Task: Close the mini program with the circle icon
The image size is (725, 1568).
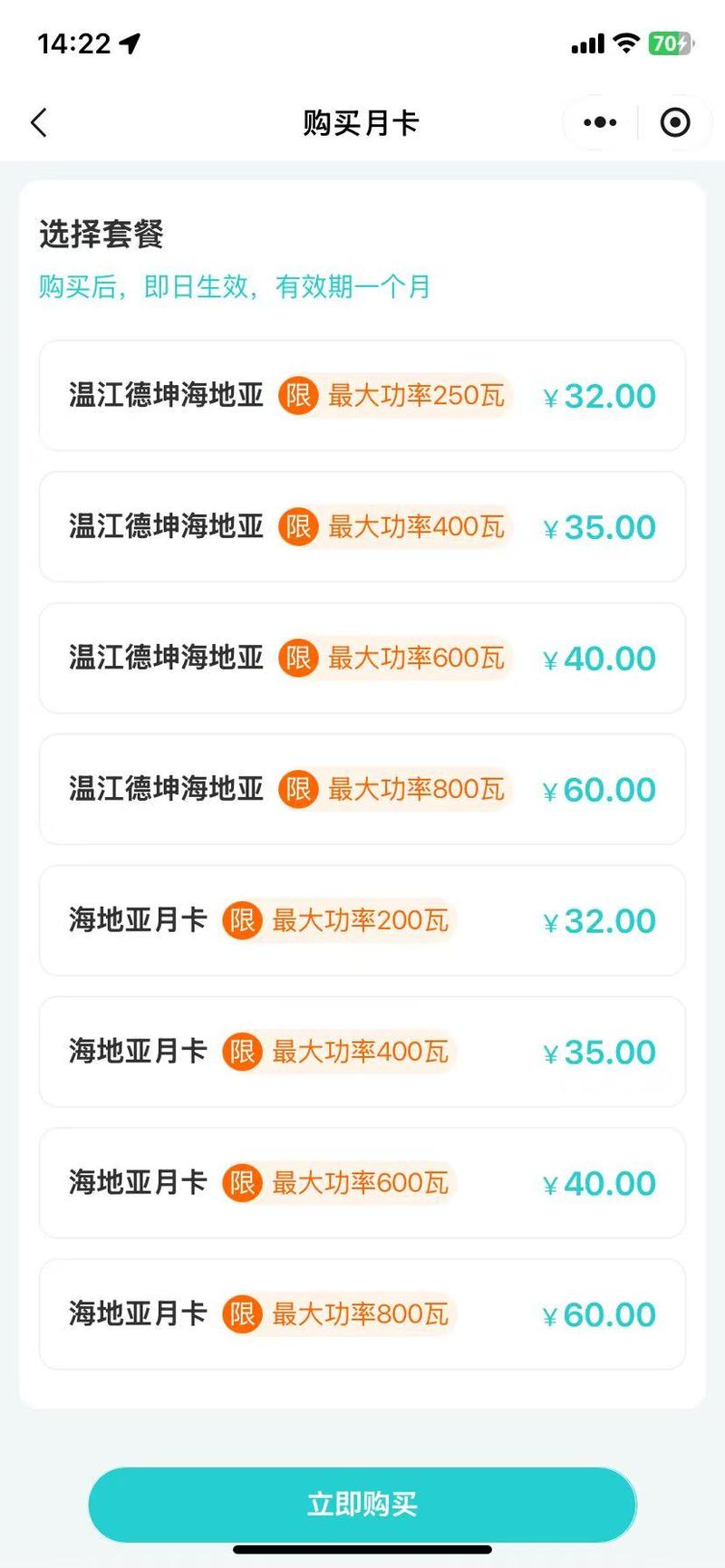Action: pos(675,122)
